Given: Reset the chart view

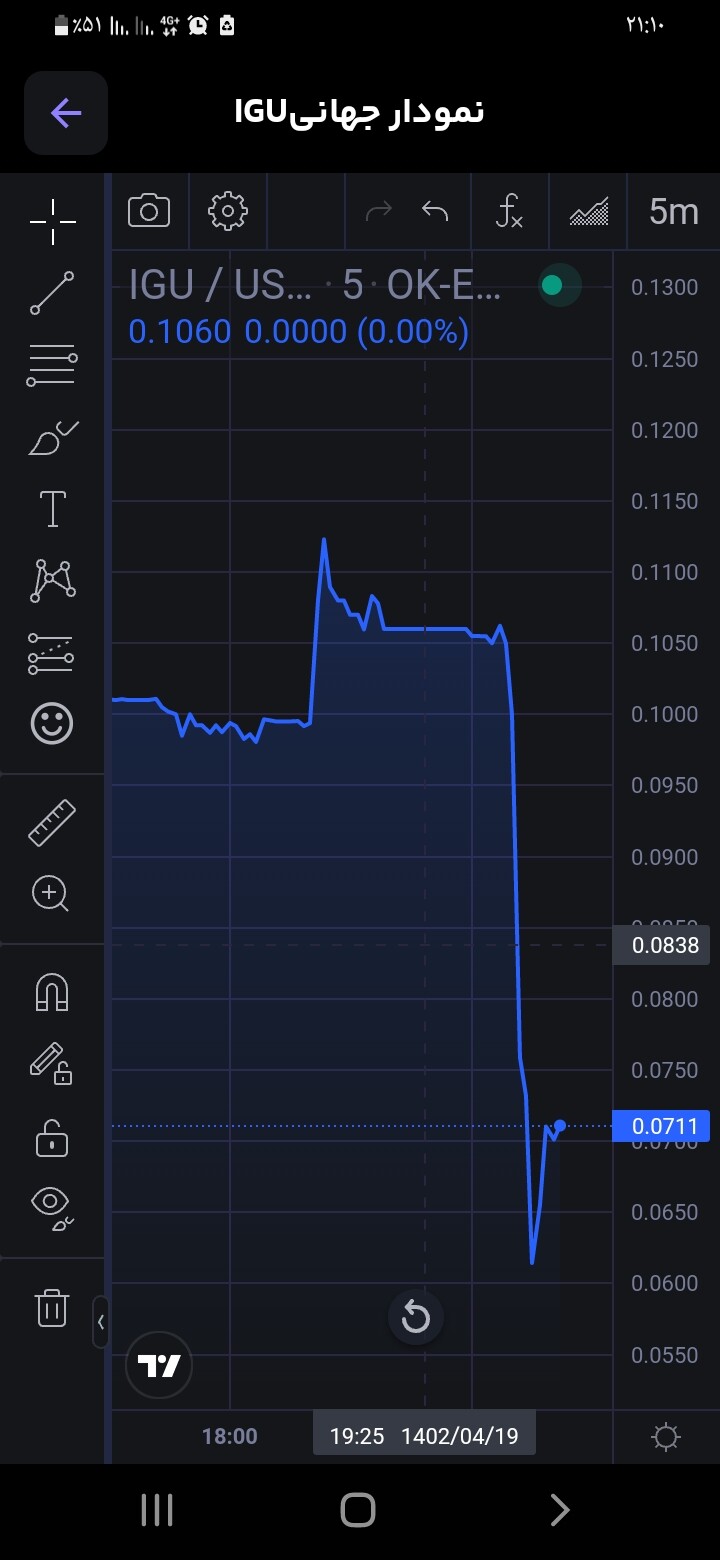Looking at the screenshot, I should (x=415, y=1317).
